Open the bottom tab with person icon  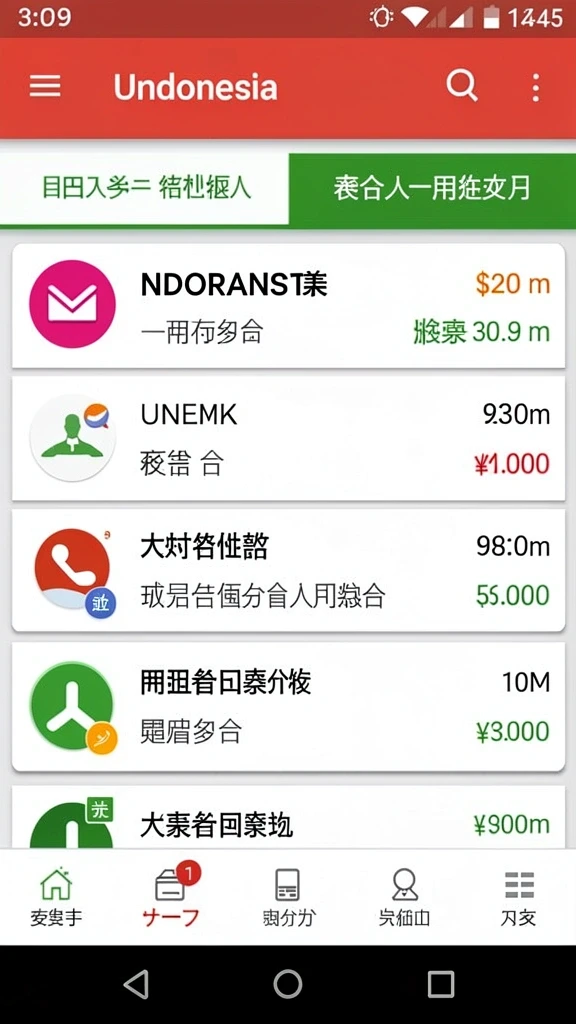pyautogui.click(x=404, y=898)
